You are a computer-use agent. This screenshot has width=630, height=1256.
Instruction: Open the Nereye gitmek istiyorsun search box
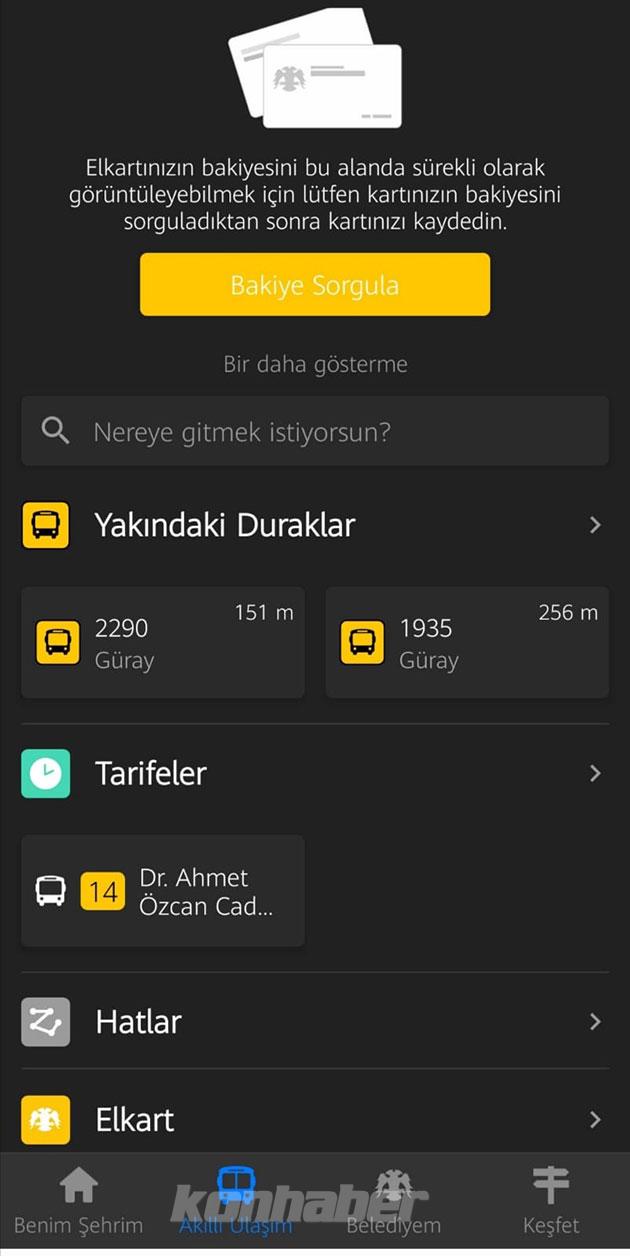click(x=315, y=431)
